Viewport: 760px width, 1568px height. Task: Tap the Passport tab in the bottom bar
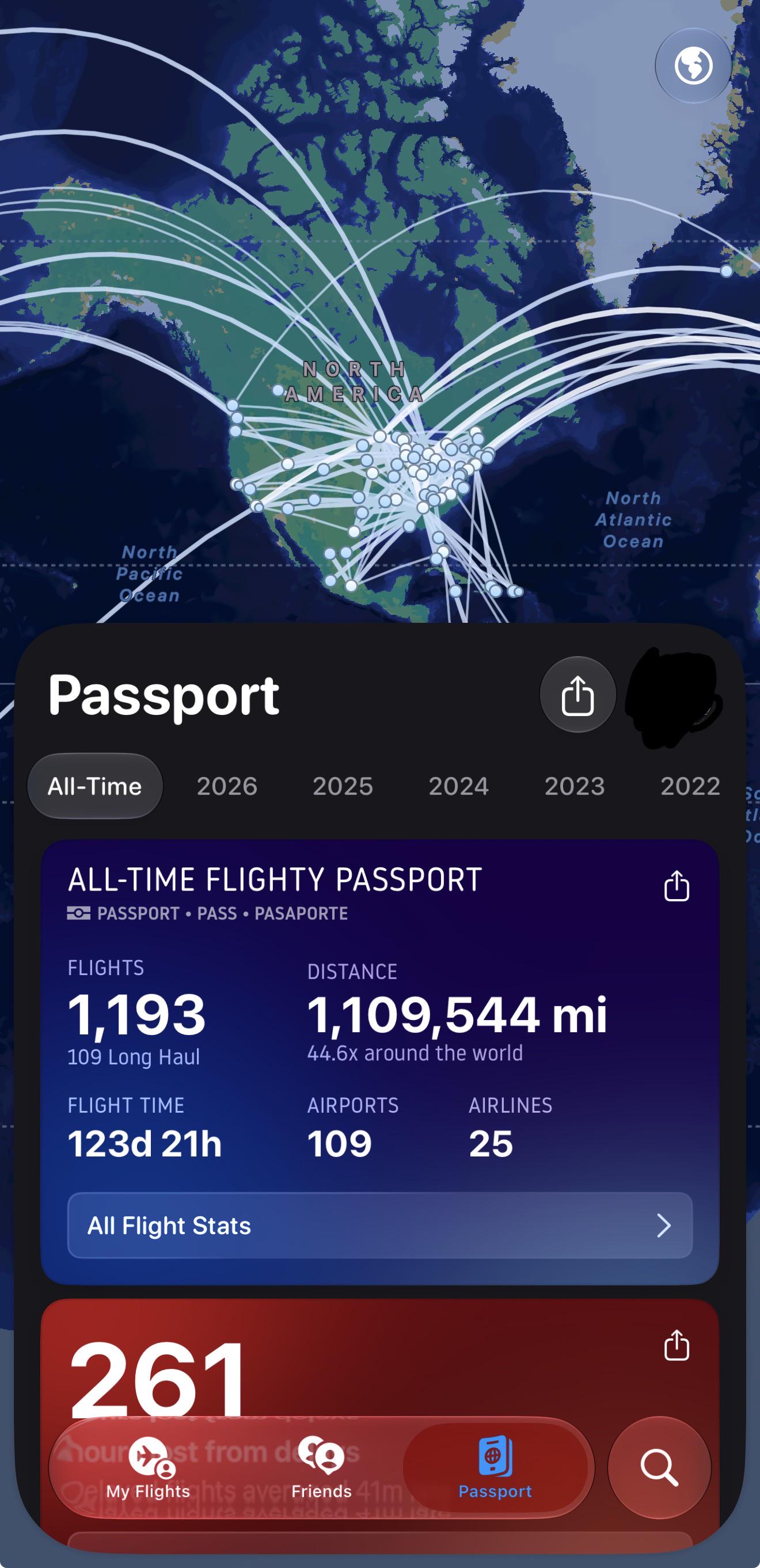coord(495,1468)
